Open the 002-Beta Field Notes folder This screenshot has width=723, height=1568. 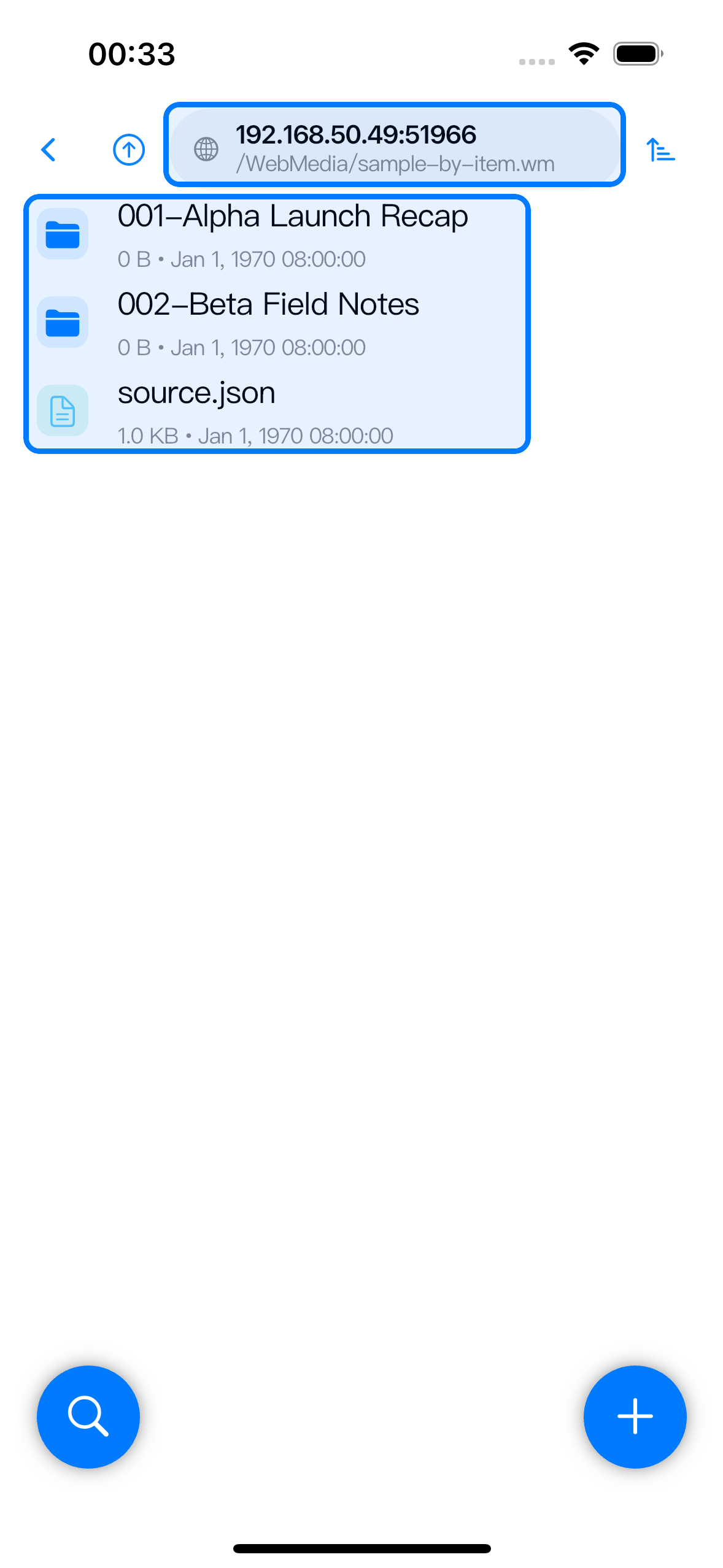276,324
